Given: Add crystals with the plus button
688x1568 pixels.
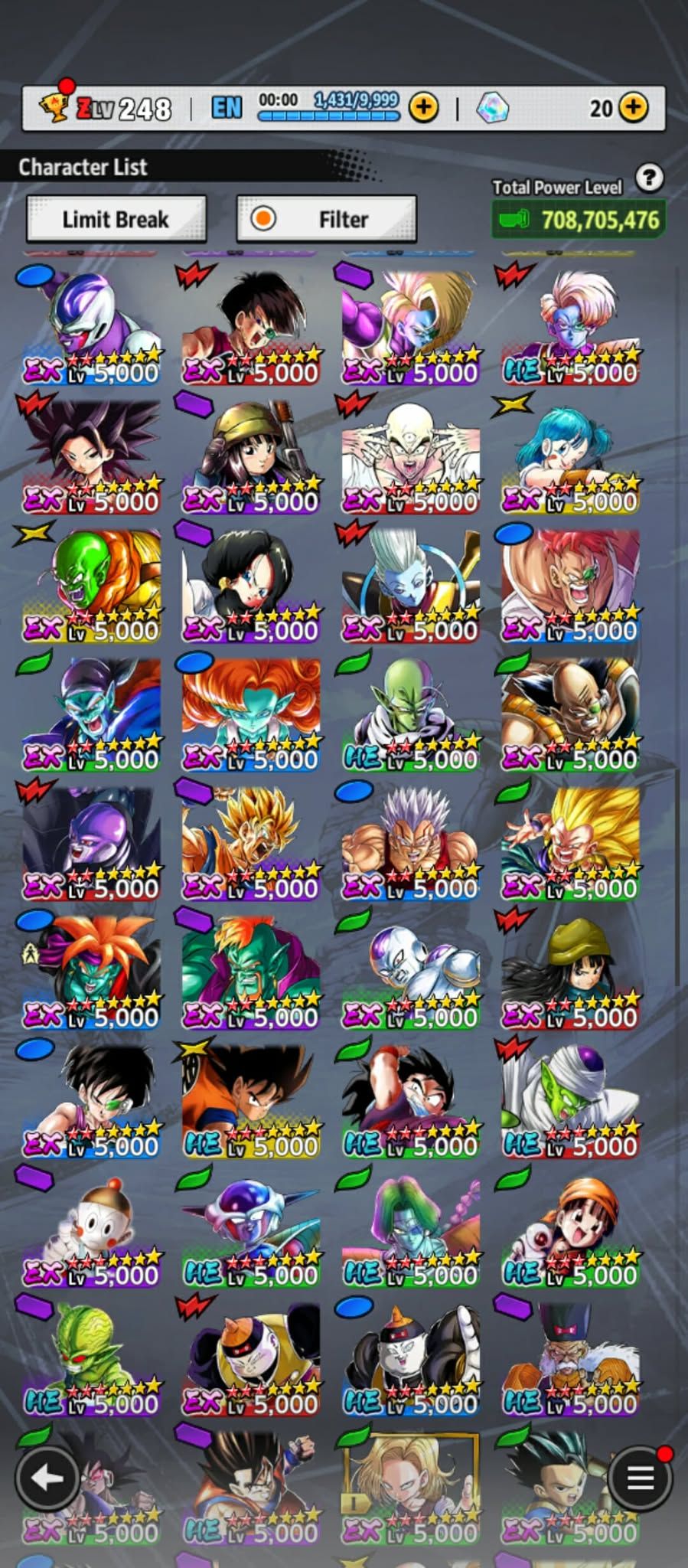Looking at the screenshot, I should pos(633,107).
